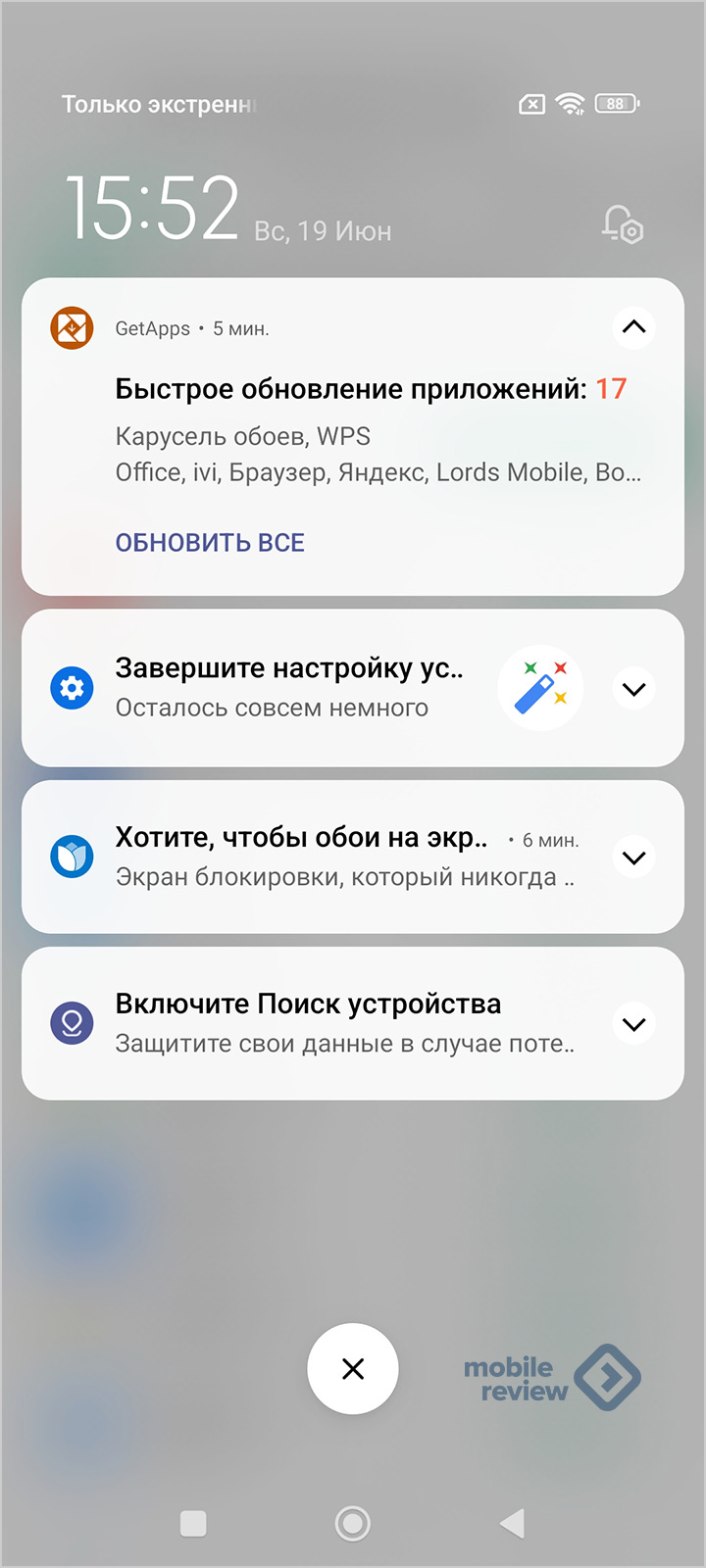Screen dimensions: 706x1568
Task: Clear all notifications with the X button
Action: 353,1369
